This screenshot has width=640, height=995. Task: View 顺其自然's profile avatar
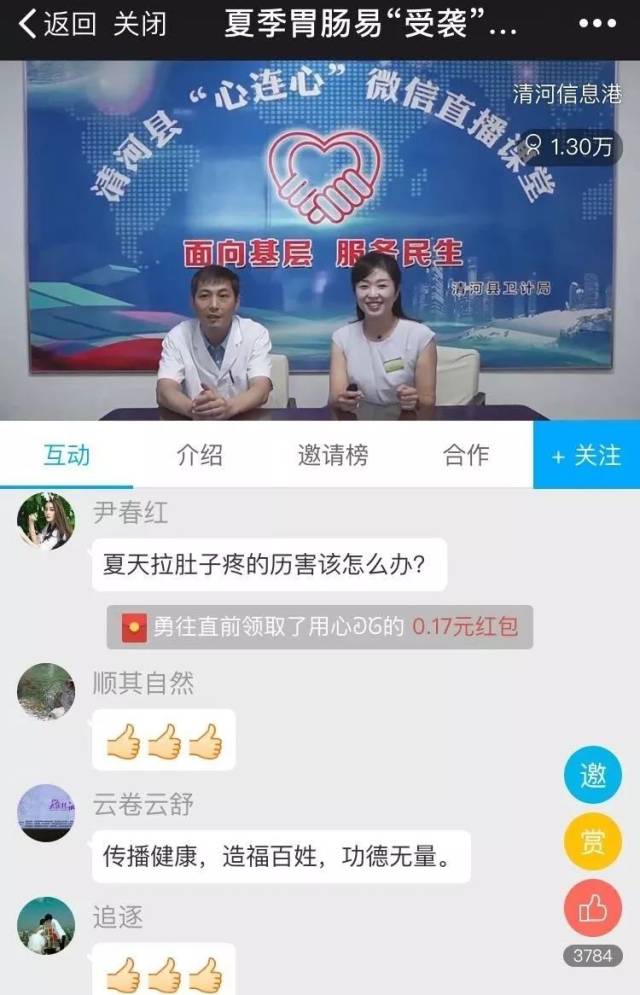click(46, 691)
